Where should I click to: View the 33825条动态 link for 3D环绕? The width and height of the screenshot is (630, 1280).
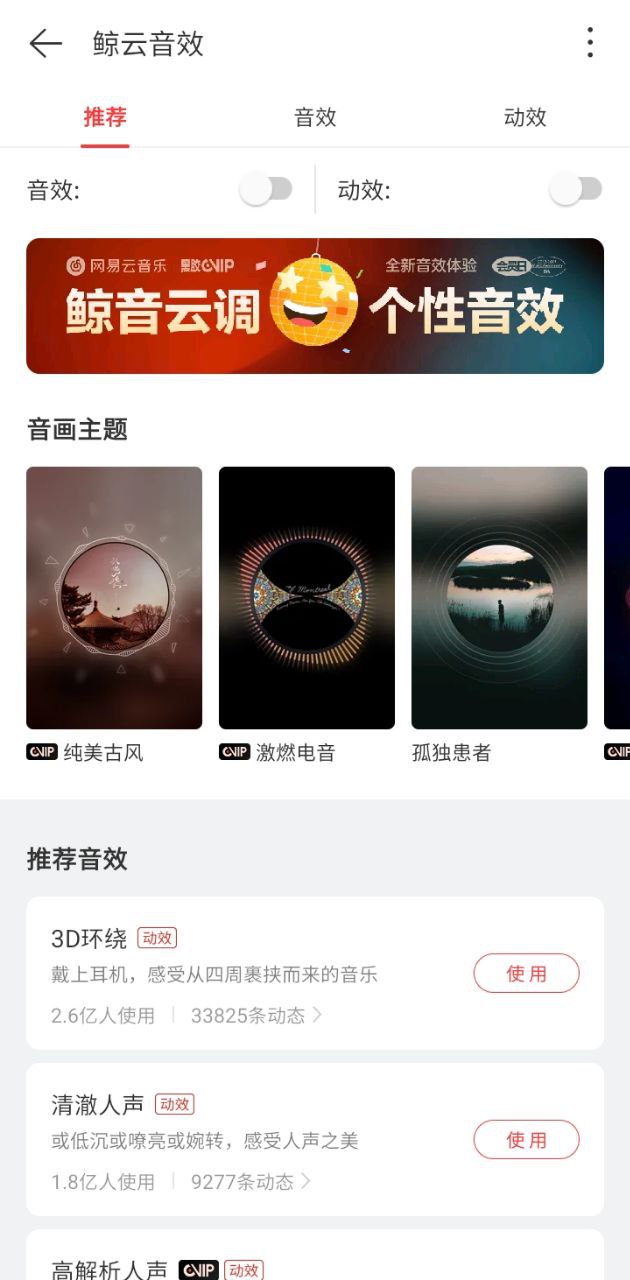256,1015
